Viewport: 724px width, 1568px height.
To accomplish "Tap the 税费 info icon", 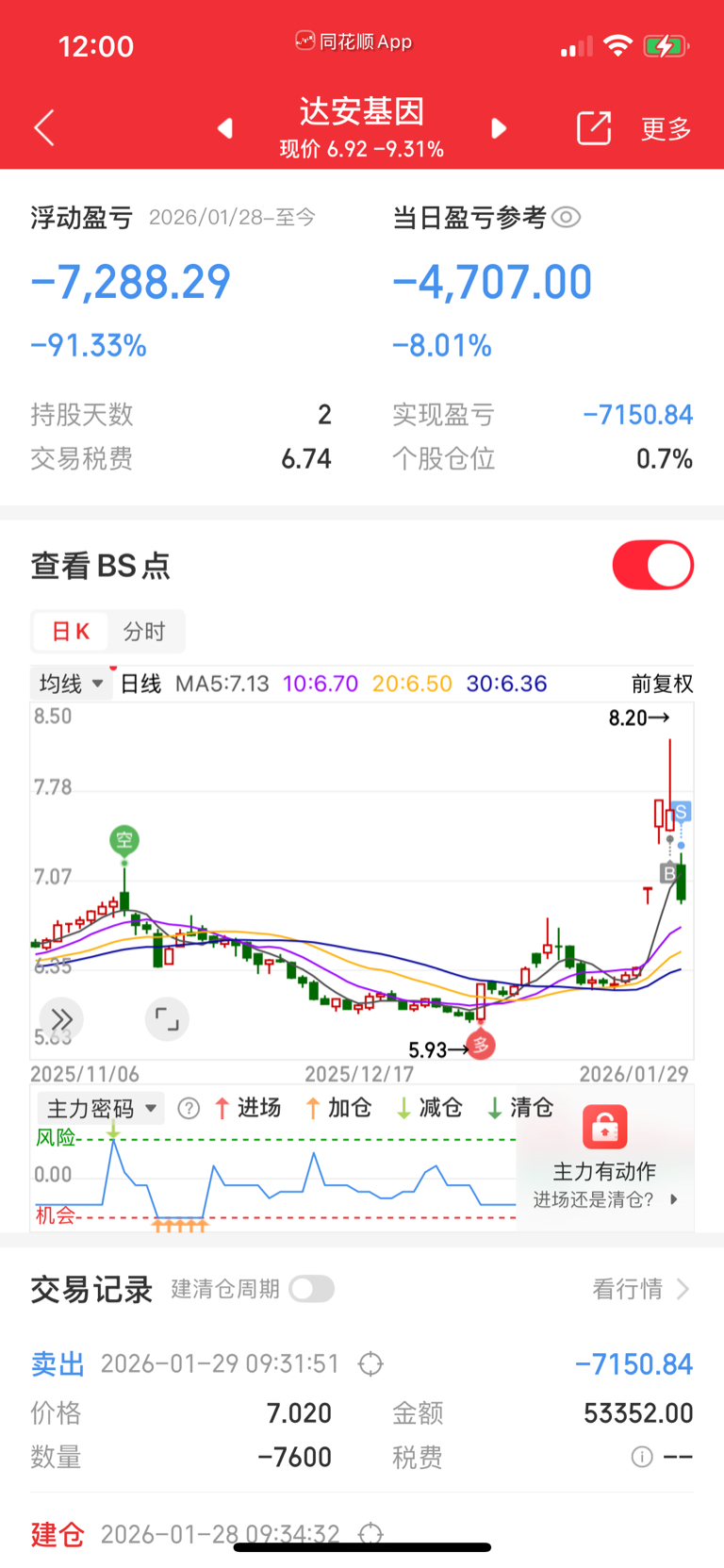I will tap(642, 1458).
